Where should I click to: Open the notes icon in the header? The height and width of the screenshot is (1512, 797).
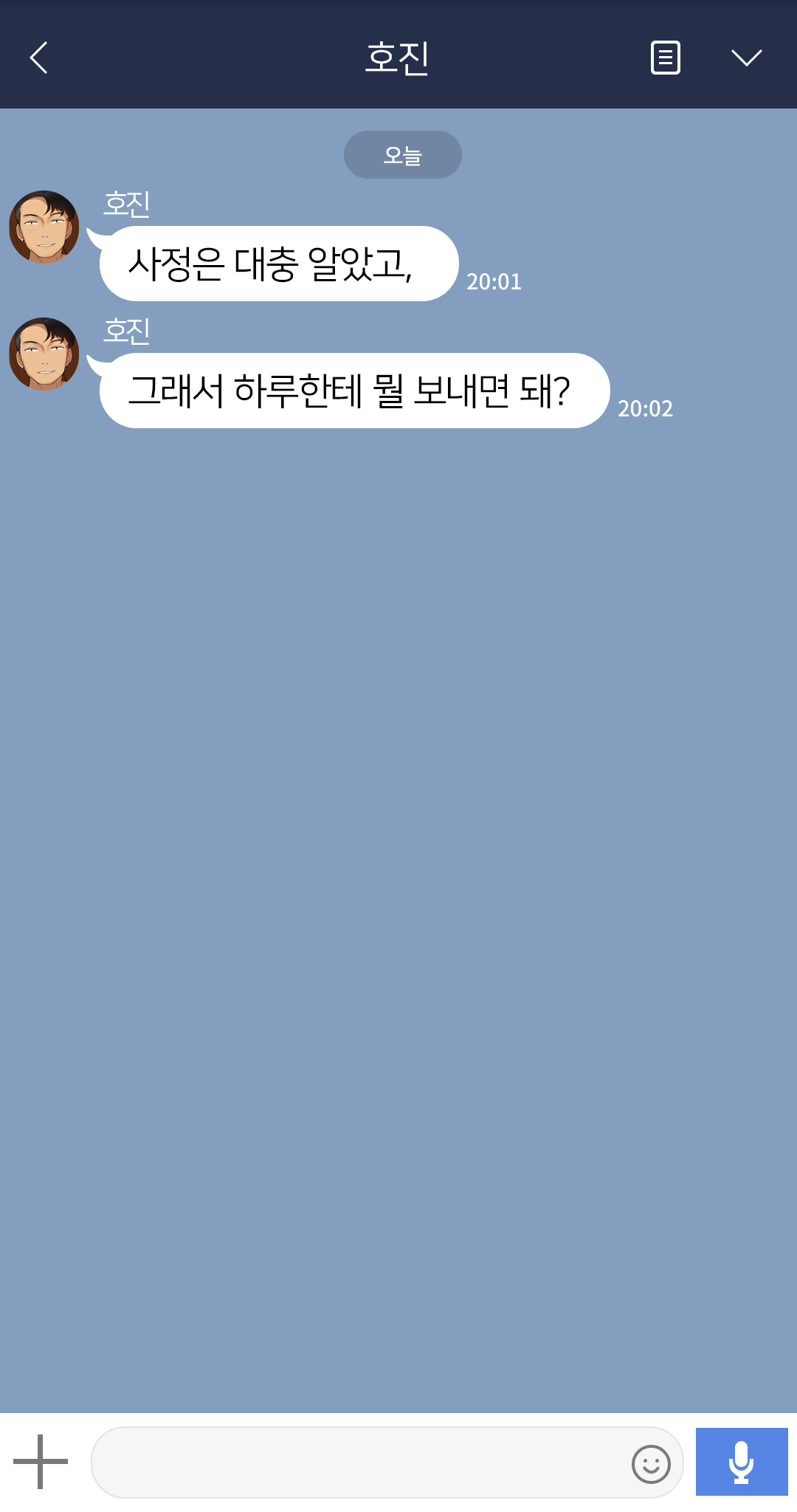665,58
